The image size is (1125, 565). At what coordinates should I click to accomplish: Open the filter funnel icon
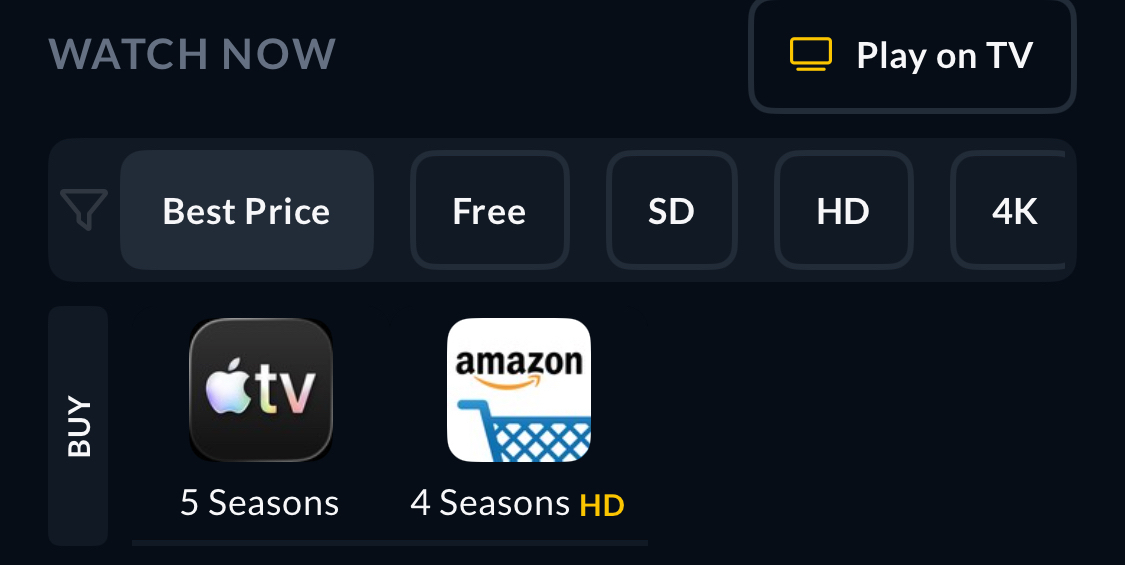point(84,211)
